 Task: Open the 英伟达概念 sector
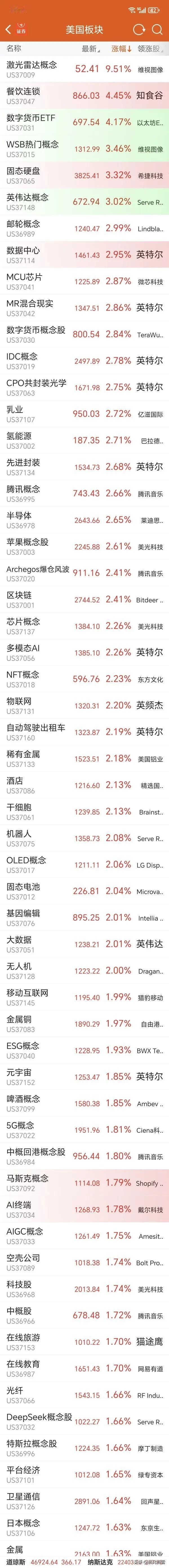point(27,201)
